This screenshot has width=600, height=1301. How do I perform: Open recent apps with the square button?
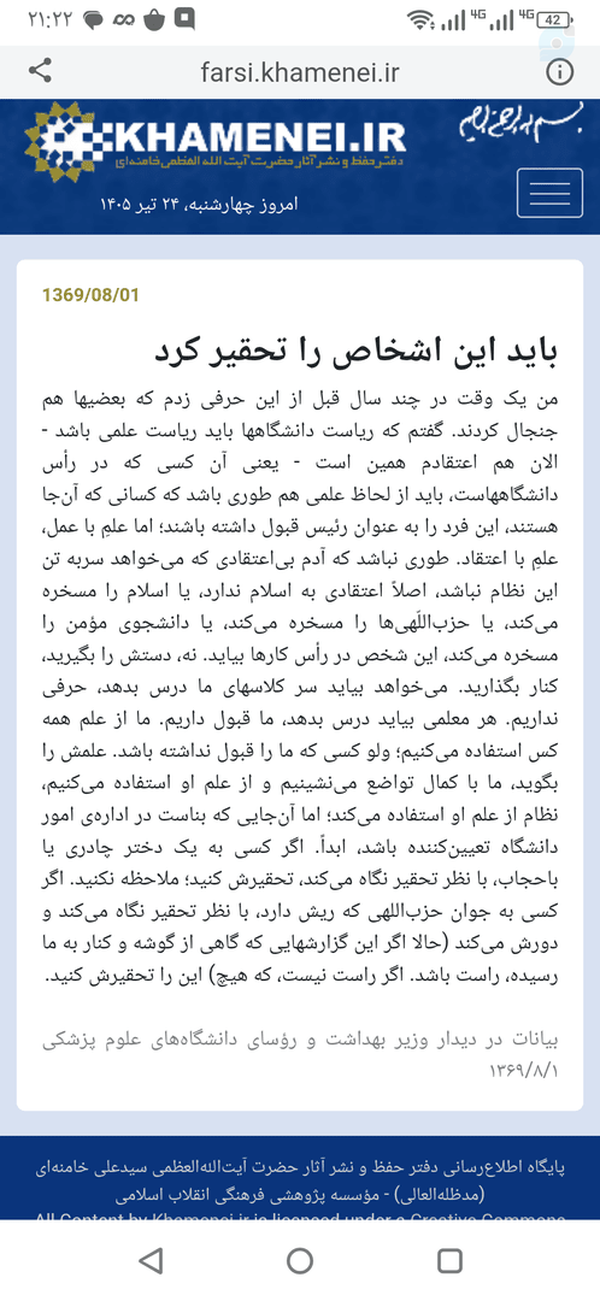(x=450, y=1261)
